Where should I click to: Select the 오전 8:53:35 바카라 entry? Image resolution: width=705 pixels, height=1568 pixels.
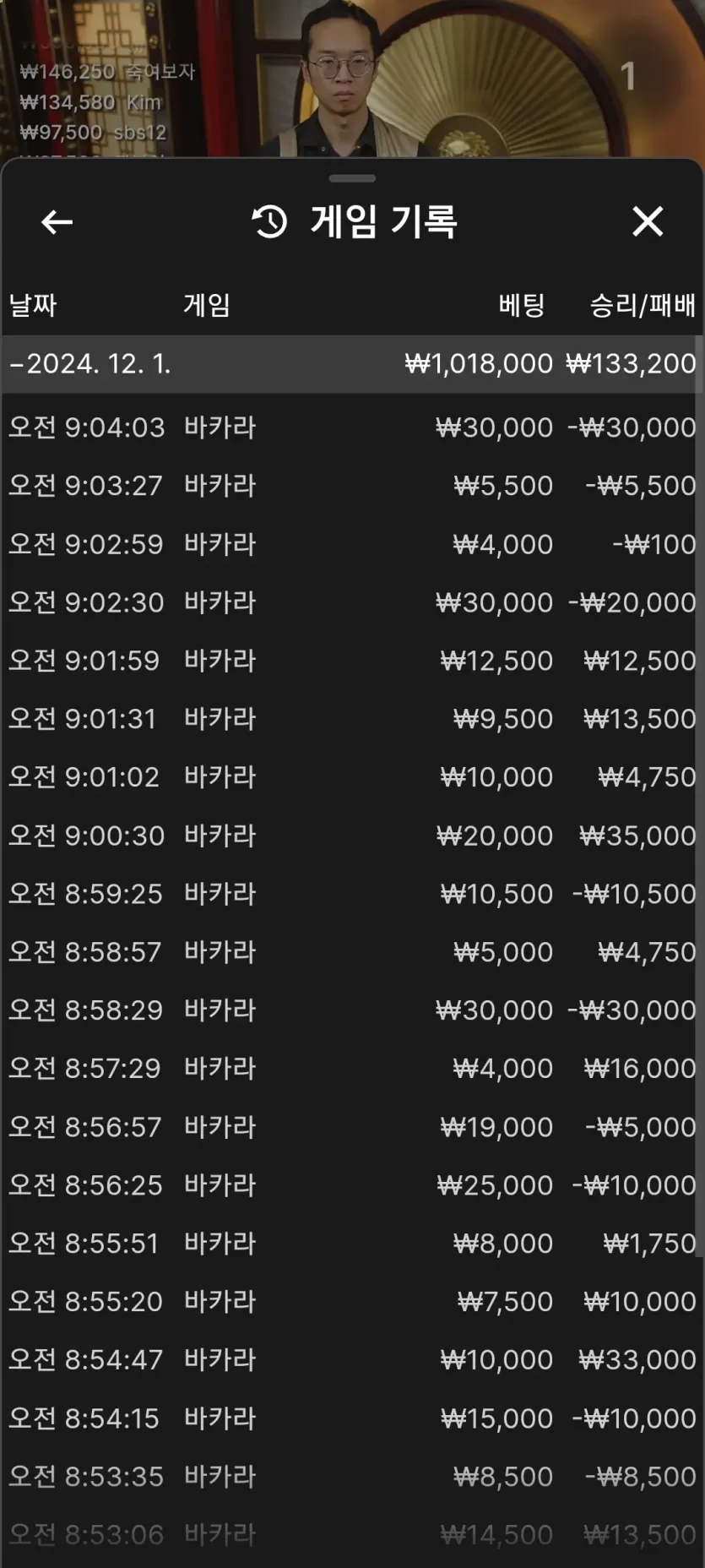coord(352,1477)
